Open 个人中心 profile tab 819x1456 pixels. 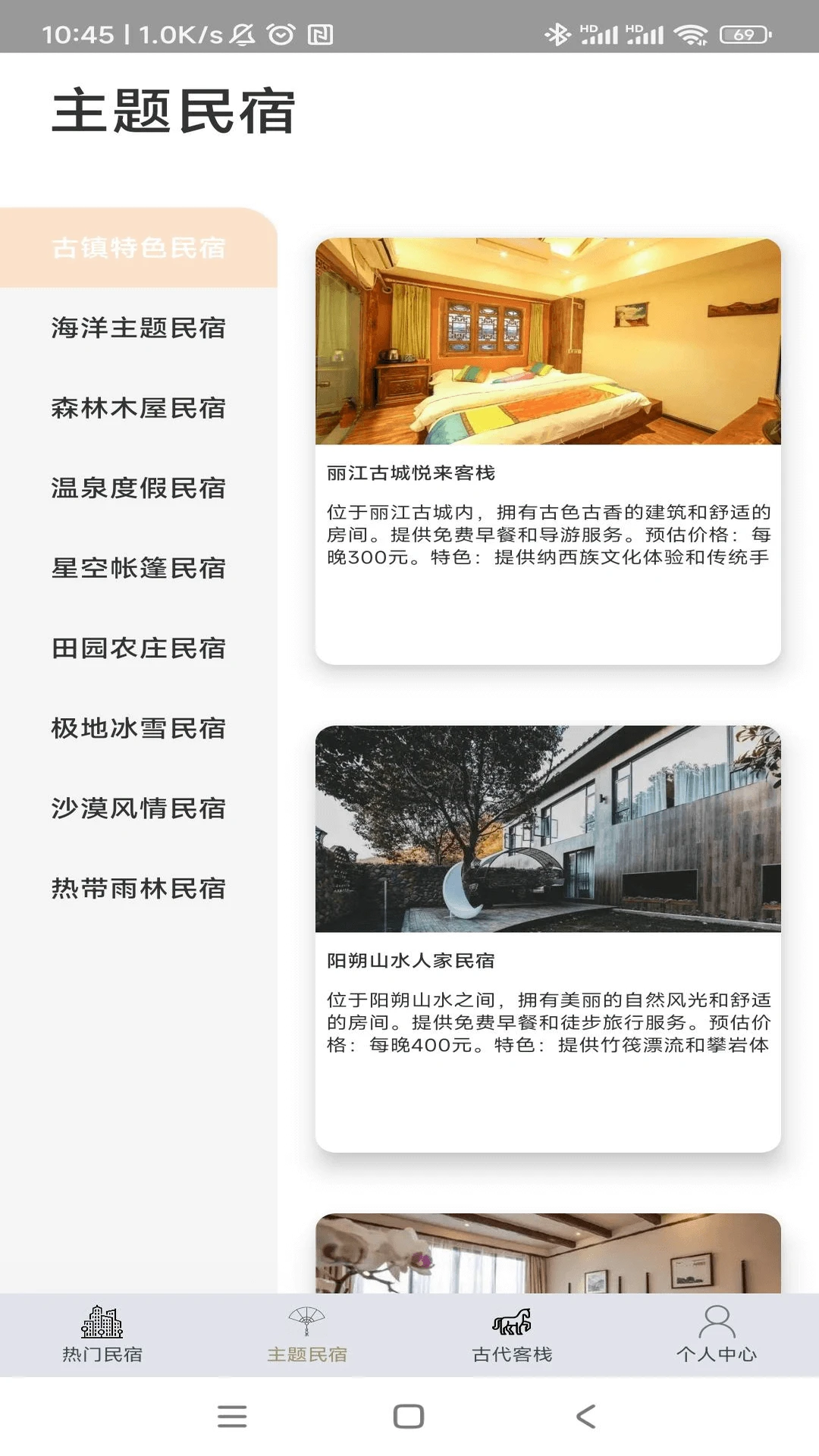717,1335
